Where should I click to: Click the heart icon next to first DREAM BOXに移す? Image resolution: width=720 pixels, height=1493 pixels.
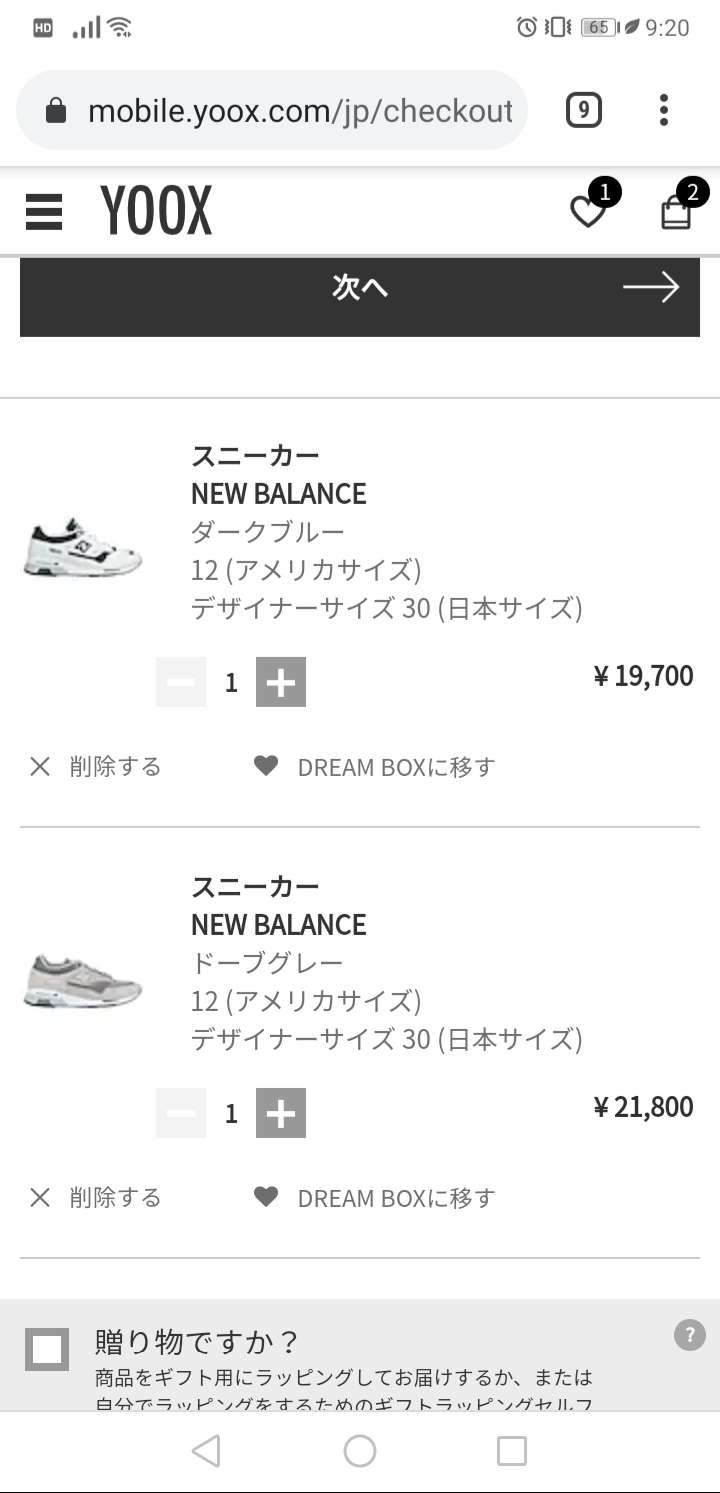tap(265, 766)
